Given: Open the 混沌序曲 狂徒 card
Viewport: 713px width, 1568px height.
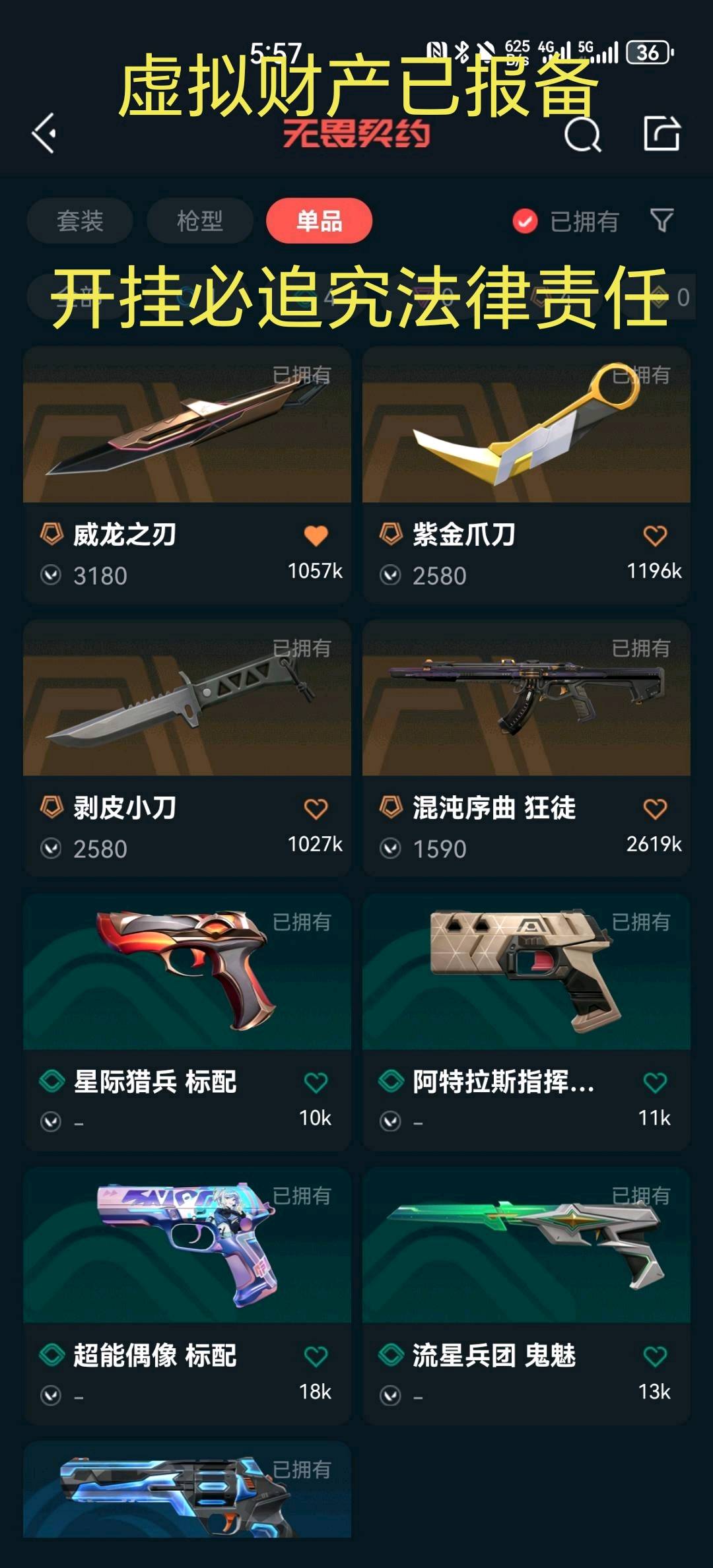Looking at the screenshot, I should (526, 748).
